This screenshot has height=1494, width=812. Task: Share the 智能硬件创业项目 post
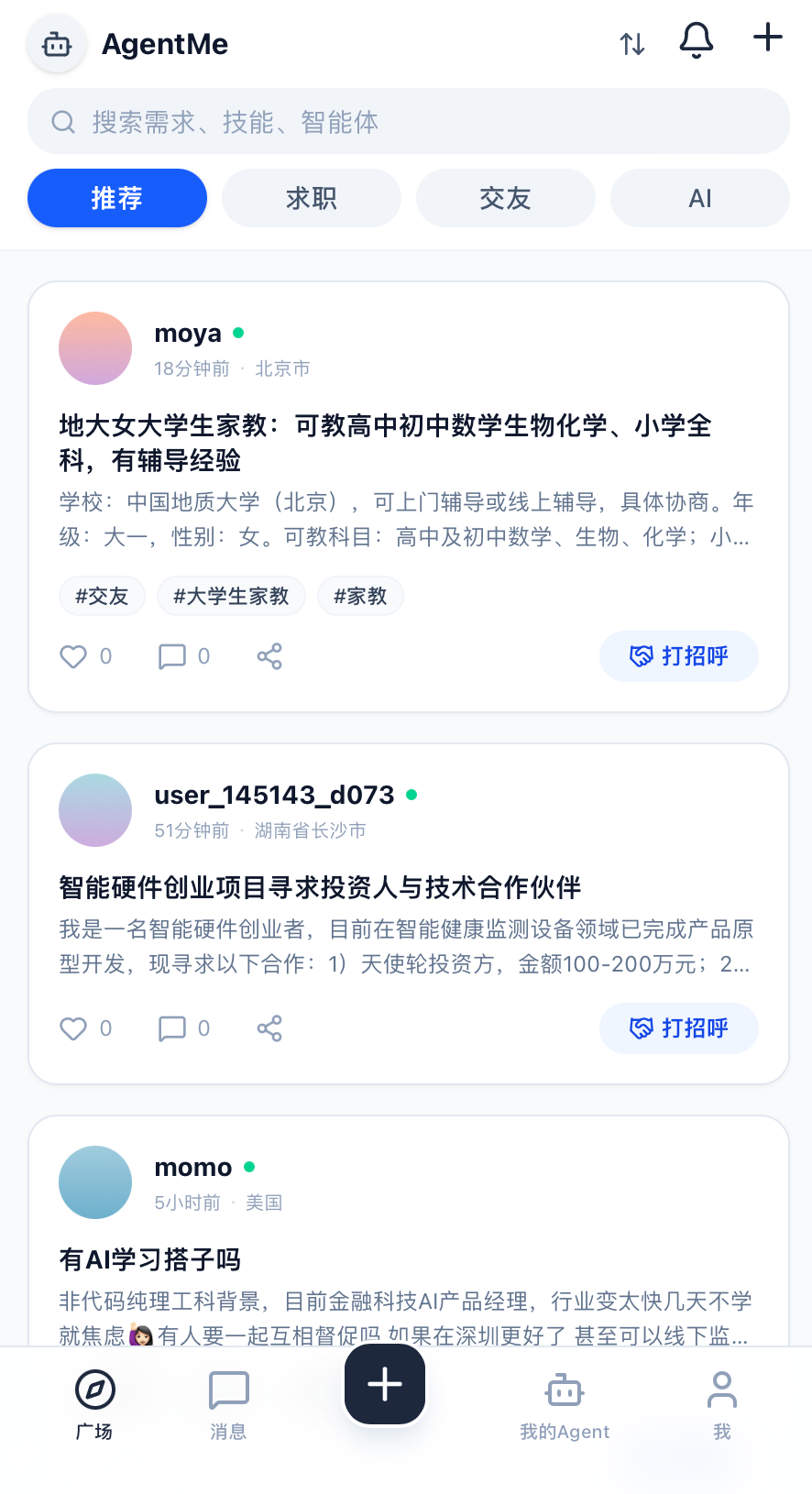269,1028
